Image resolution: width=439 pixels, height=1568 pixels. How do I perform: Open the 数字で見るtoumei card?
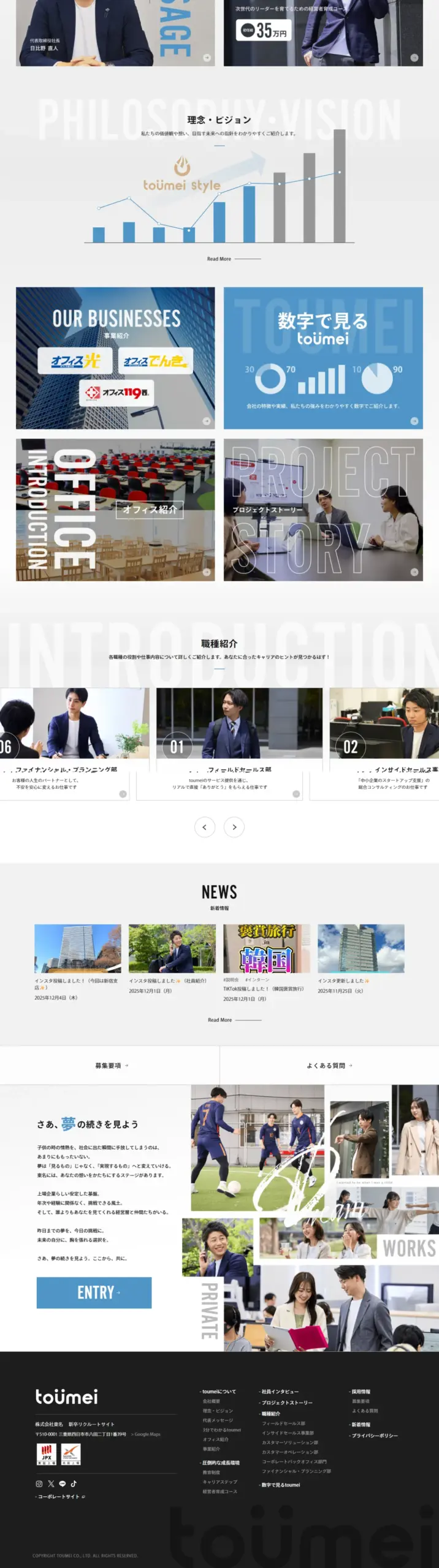pyautogui.click(x=323, y=358)
